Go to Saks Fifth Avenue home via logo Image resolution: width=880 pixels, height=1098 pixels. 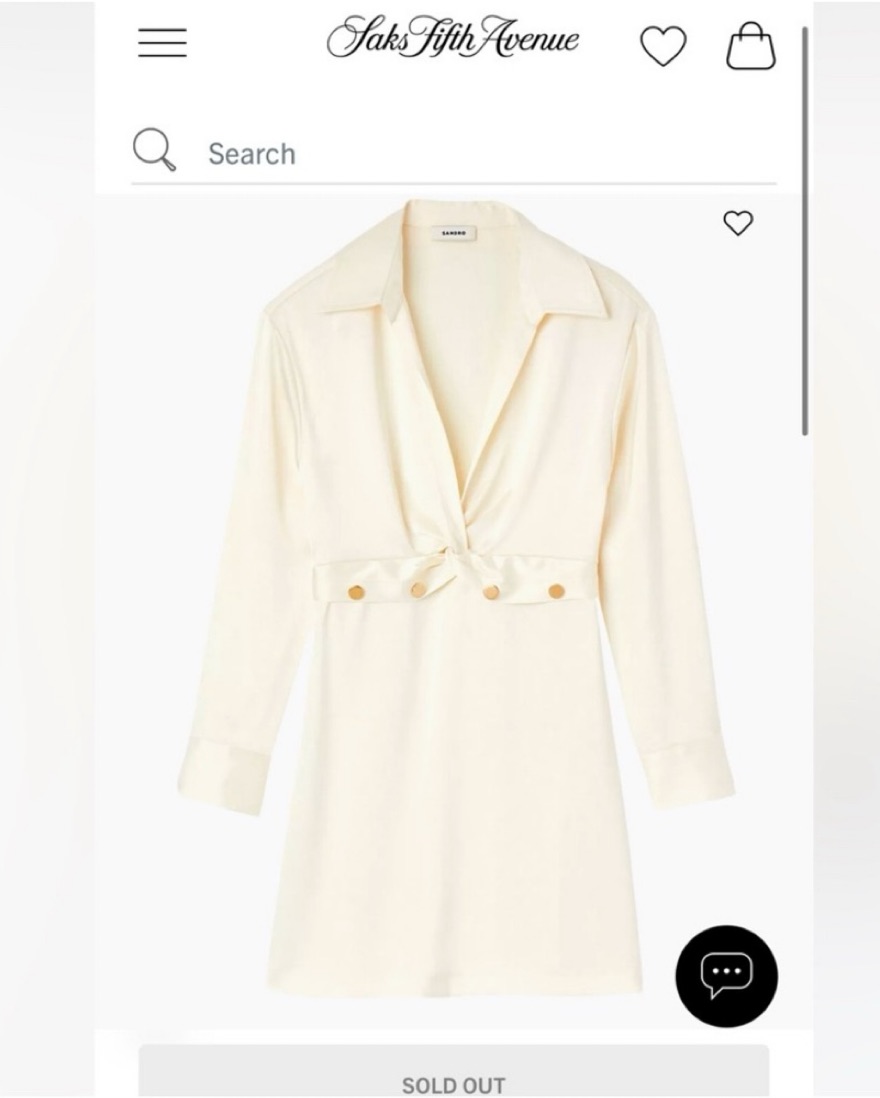pos(453,38)
